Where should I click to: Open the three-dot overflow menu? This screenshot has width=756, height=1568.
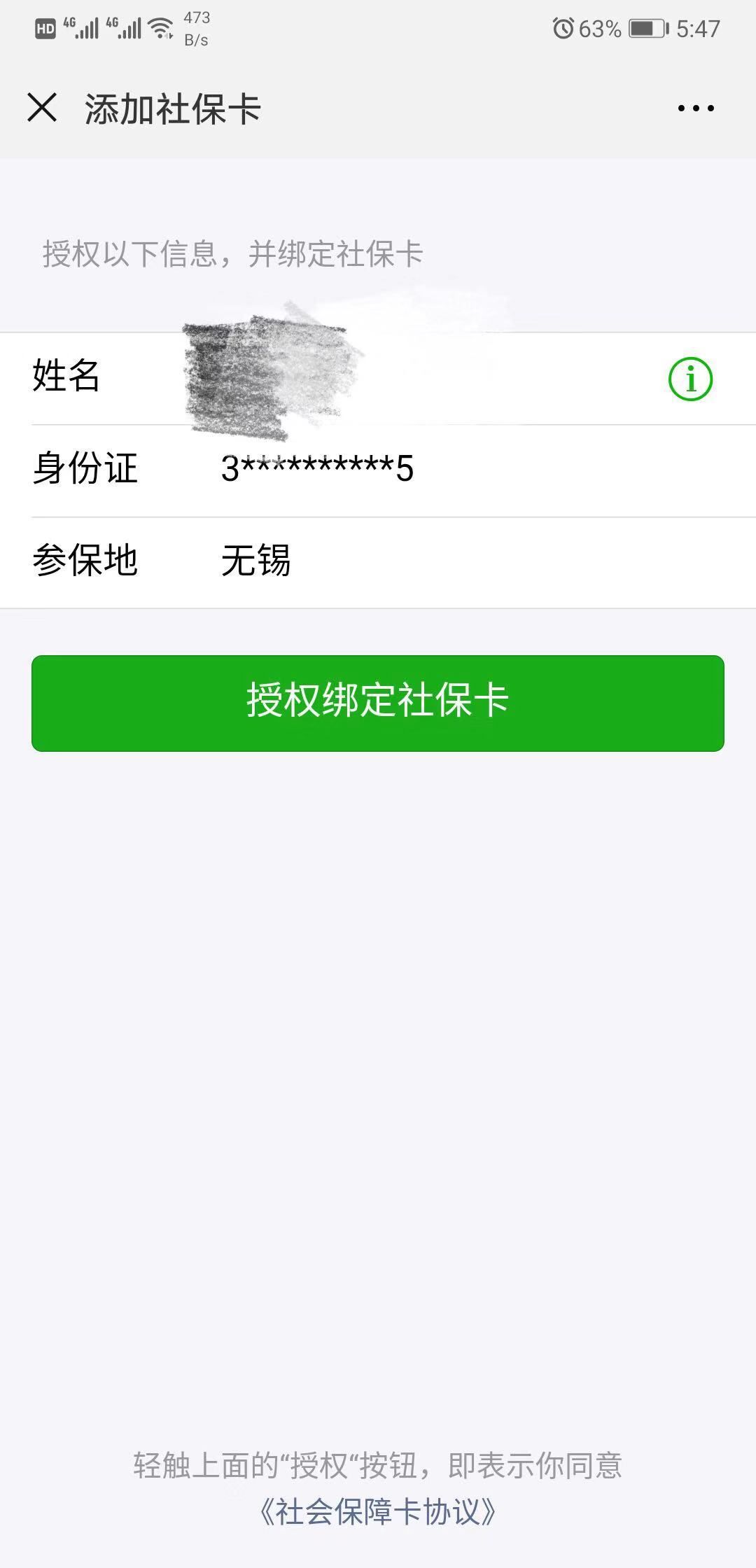pos(696,108)
